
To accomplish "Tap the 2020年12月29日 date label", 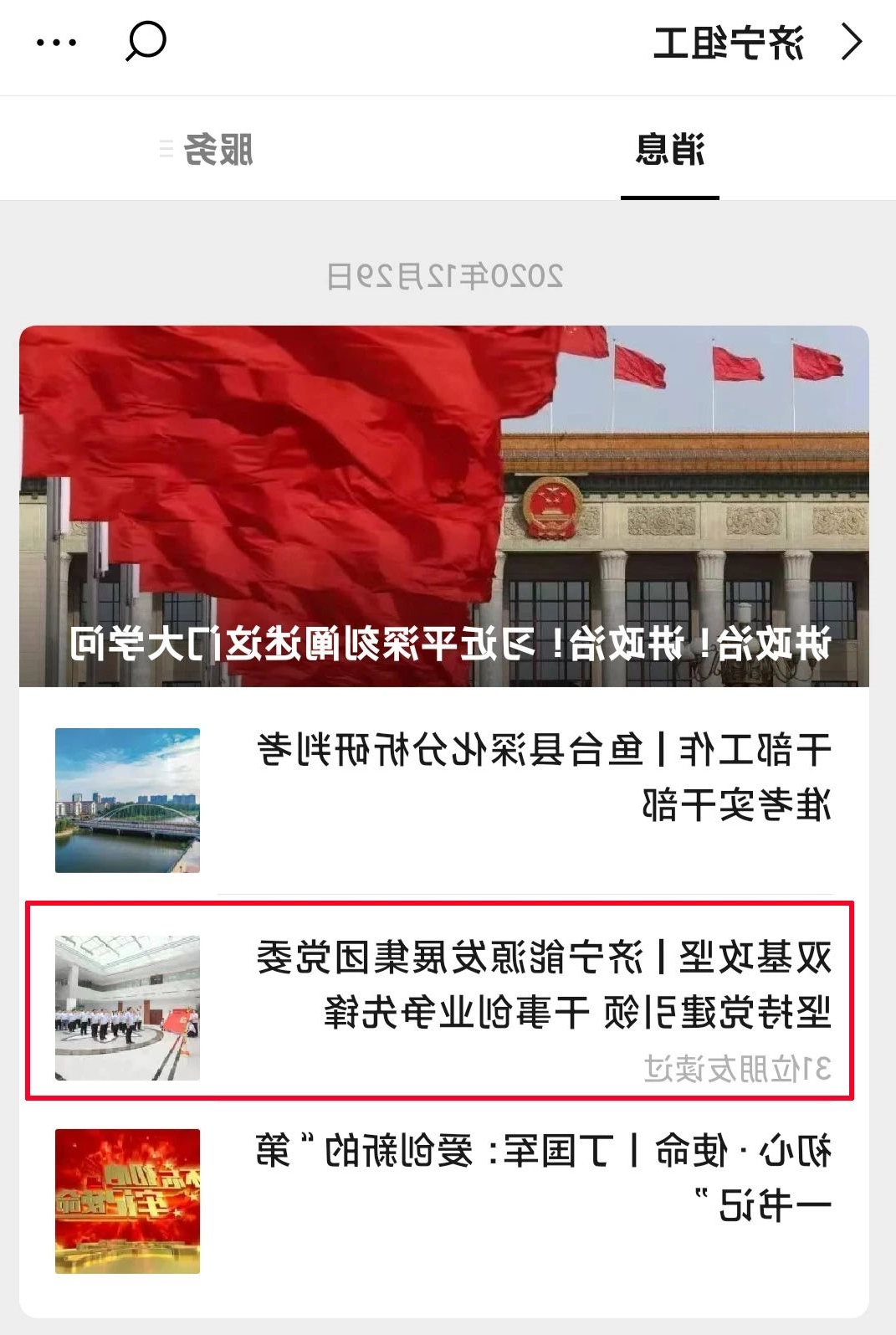I will click(x=448, y=272).
